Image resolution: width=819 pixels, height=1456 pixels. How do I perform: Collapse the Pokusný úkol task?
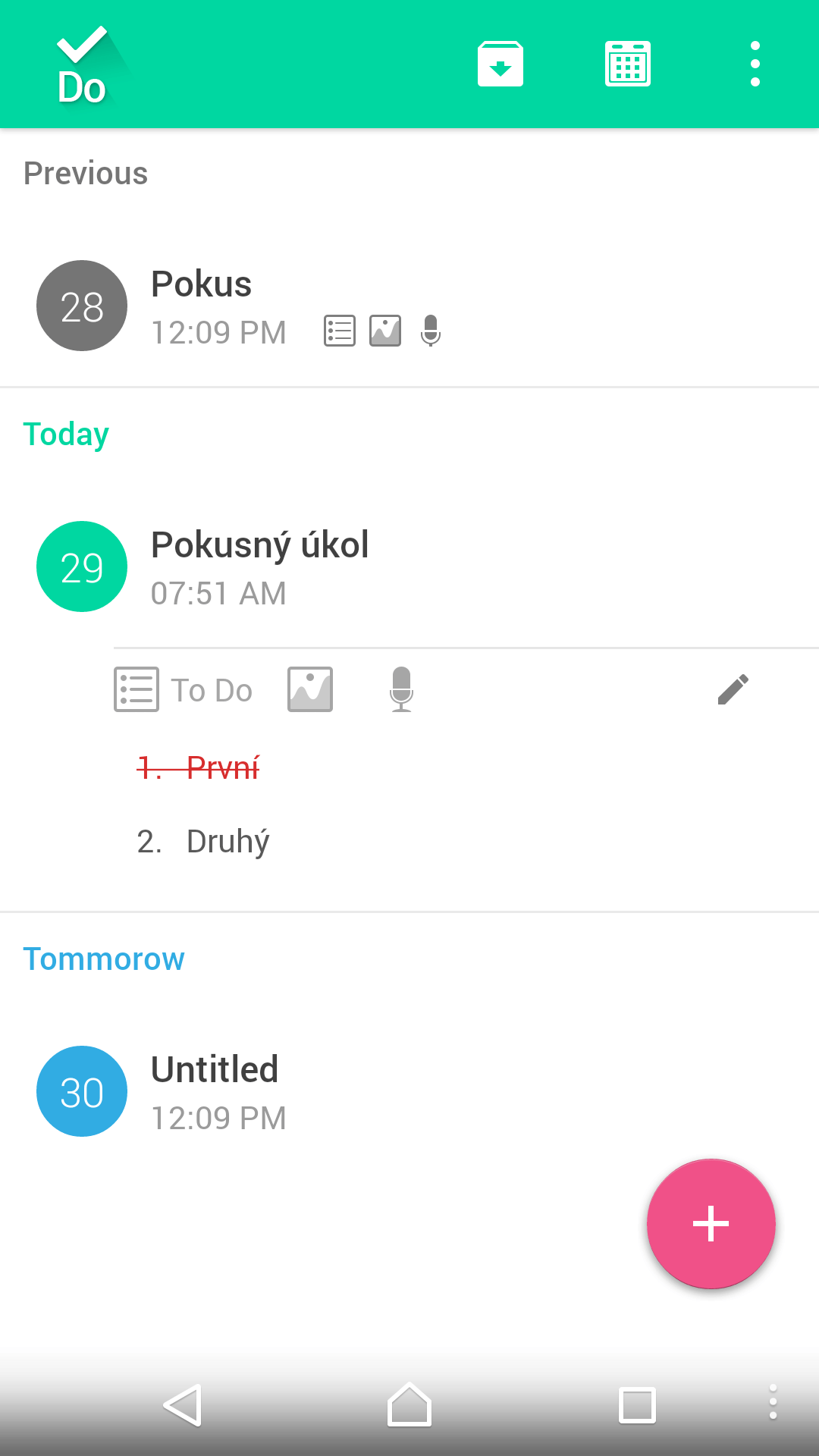tap(409, 566)
